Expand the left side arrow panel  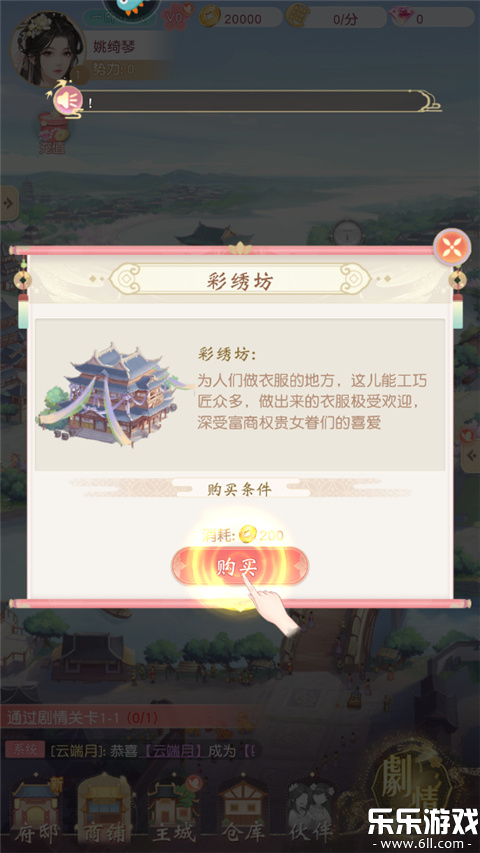9,203
